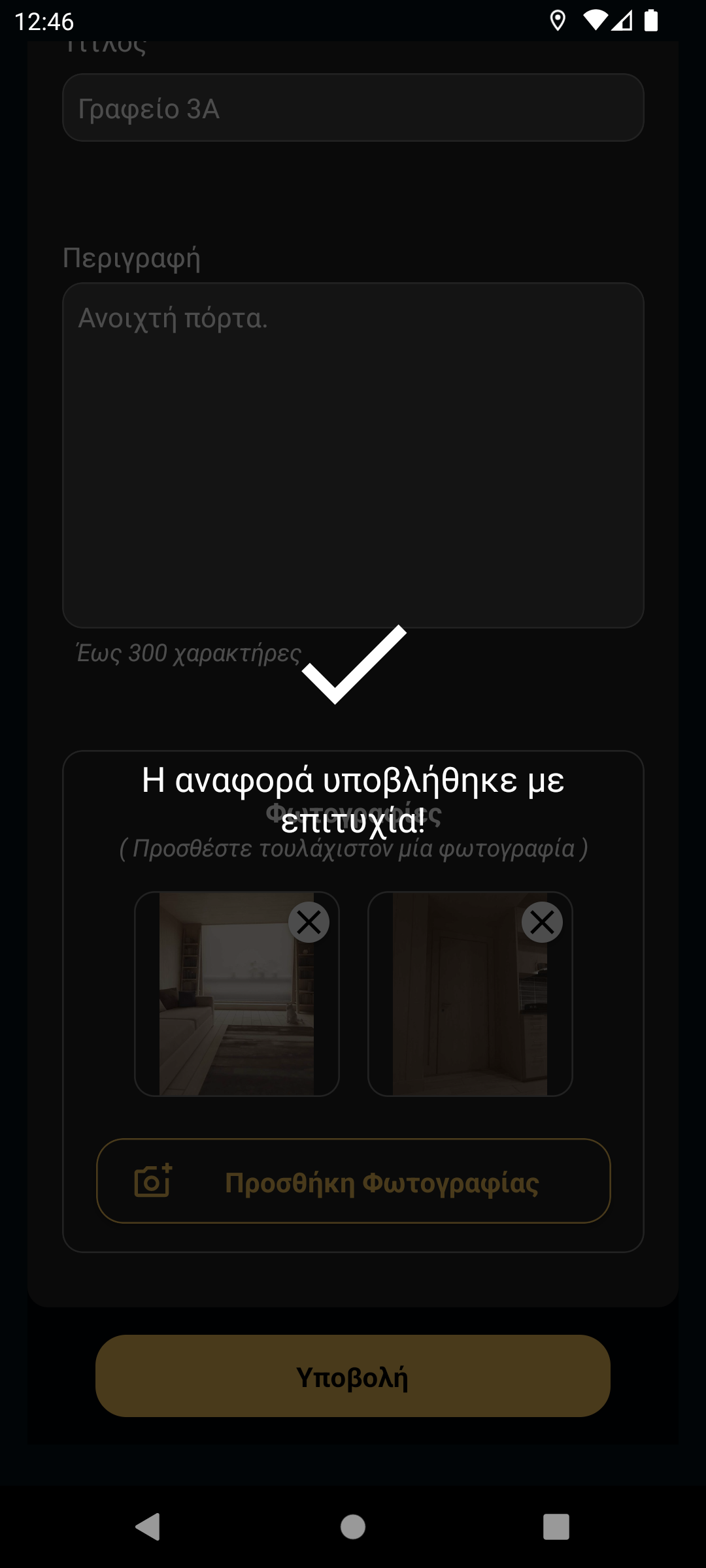Screen dimensions: 706x1568
Task: Select the Γραφείο 3Α title field
Action: pyautogui.click(x=353, y=106)
